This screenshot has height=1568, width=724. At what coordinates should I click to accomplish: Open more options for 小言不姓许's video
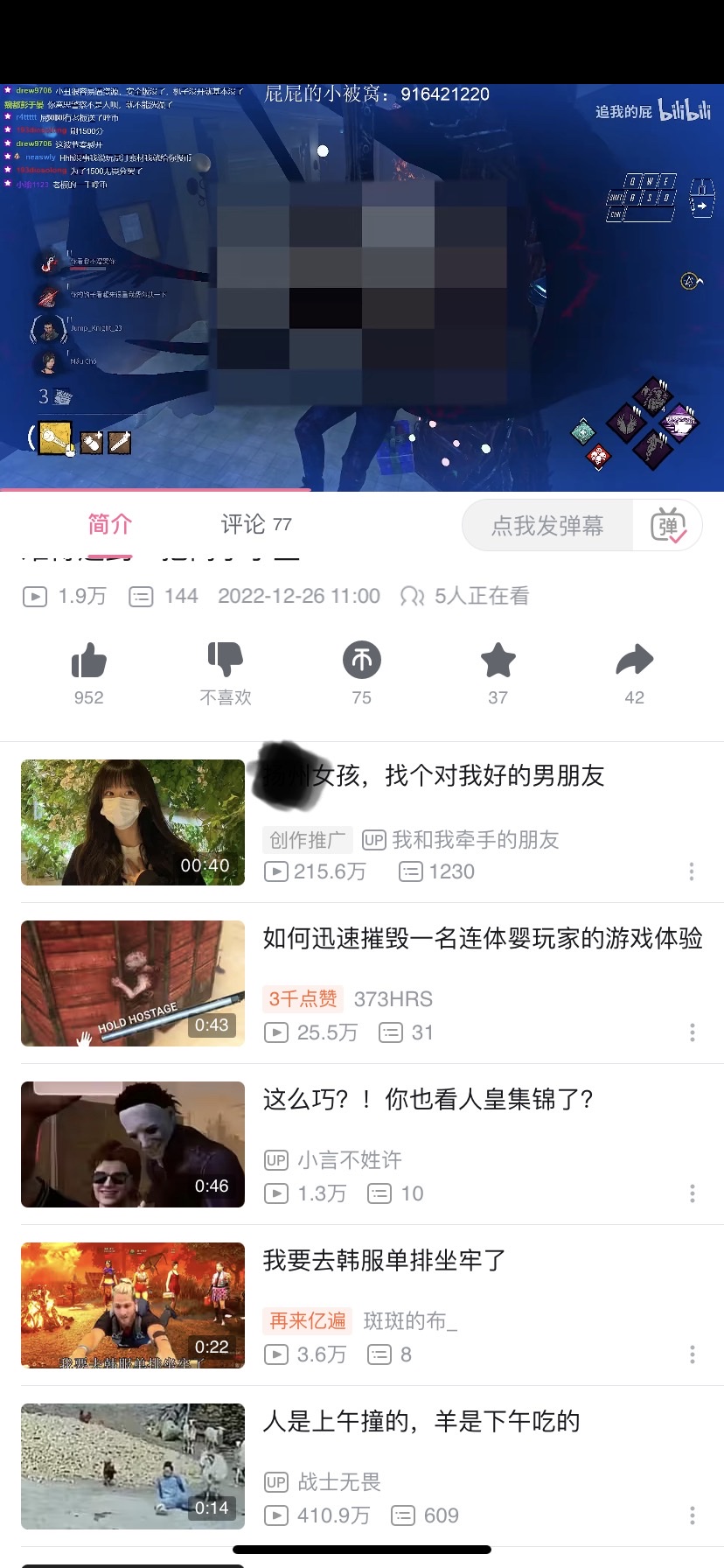coord(692,1193)
